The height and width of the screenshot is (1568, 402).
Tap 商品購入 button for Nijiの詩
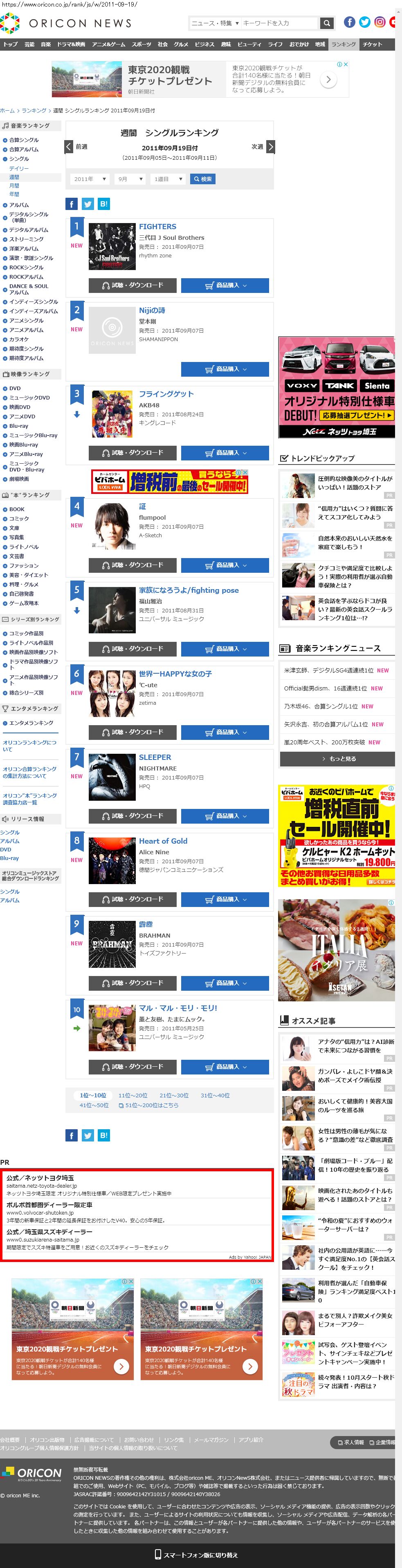225,369
